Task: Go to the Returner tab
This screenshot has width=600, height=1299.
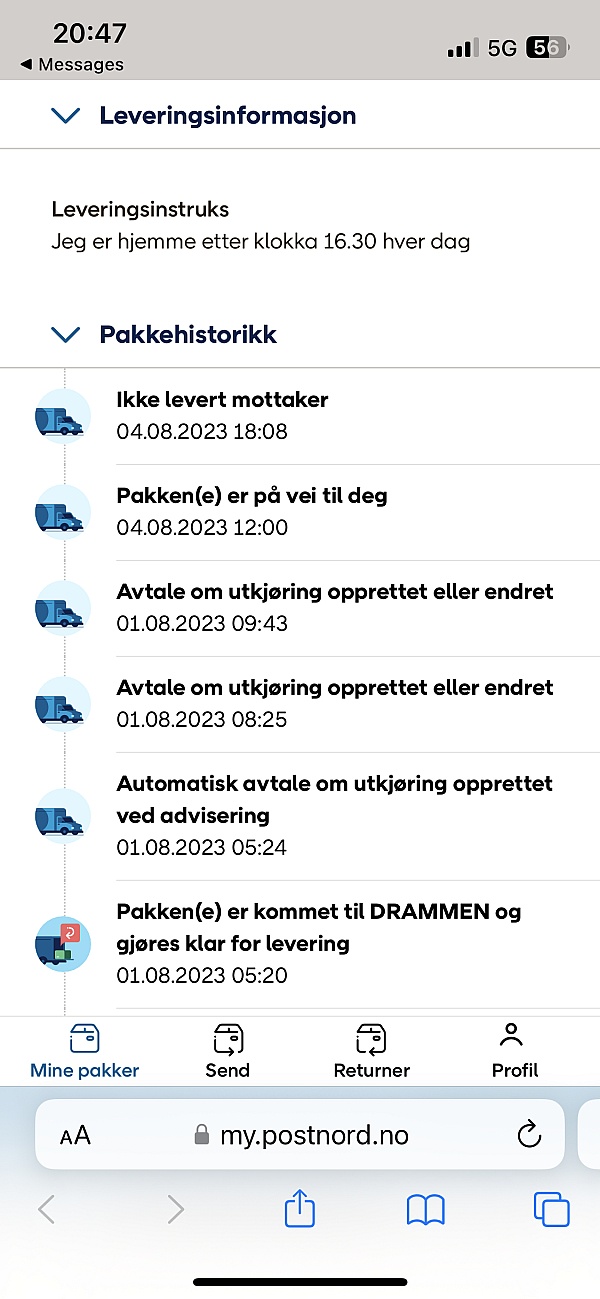Action: point(372,1051)
